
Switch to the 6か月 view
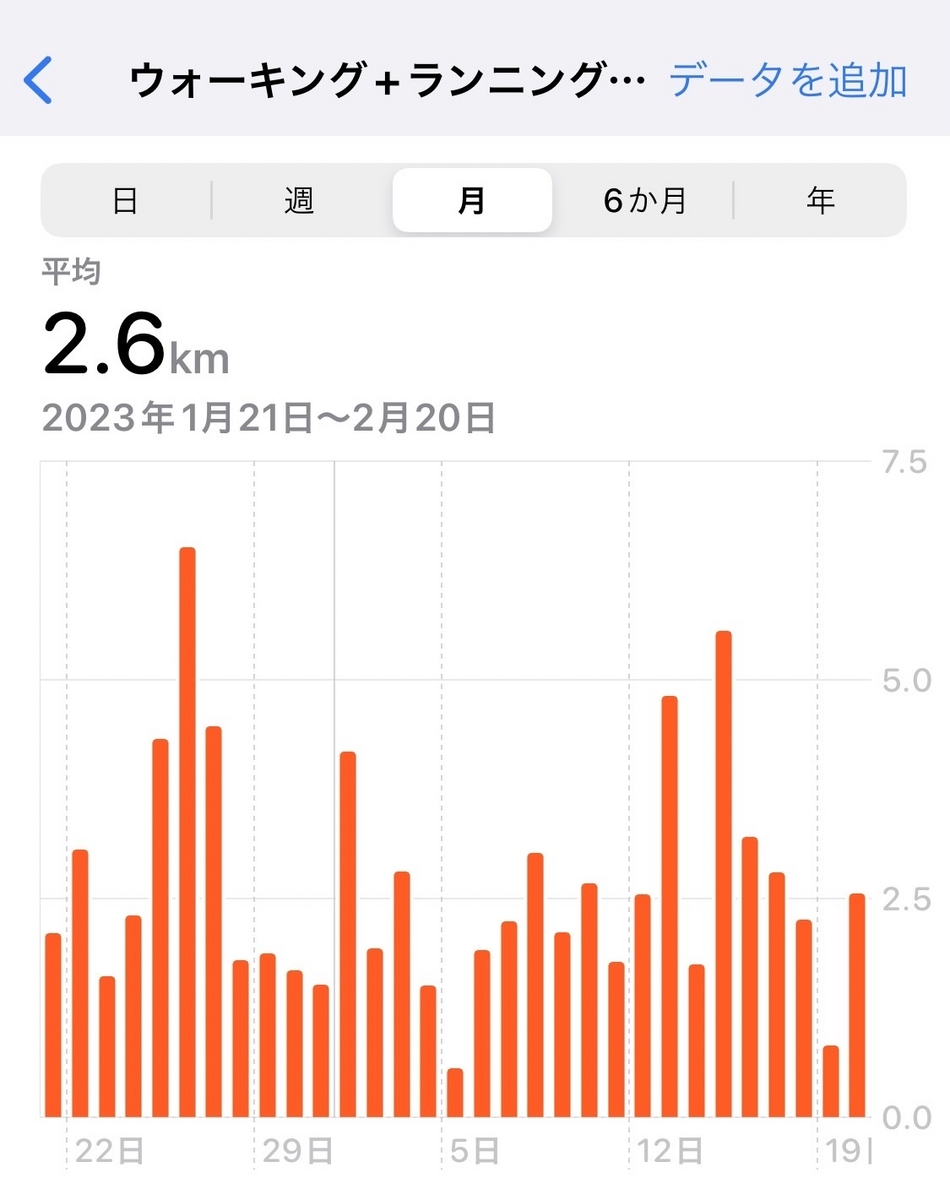point(645,200)
